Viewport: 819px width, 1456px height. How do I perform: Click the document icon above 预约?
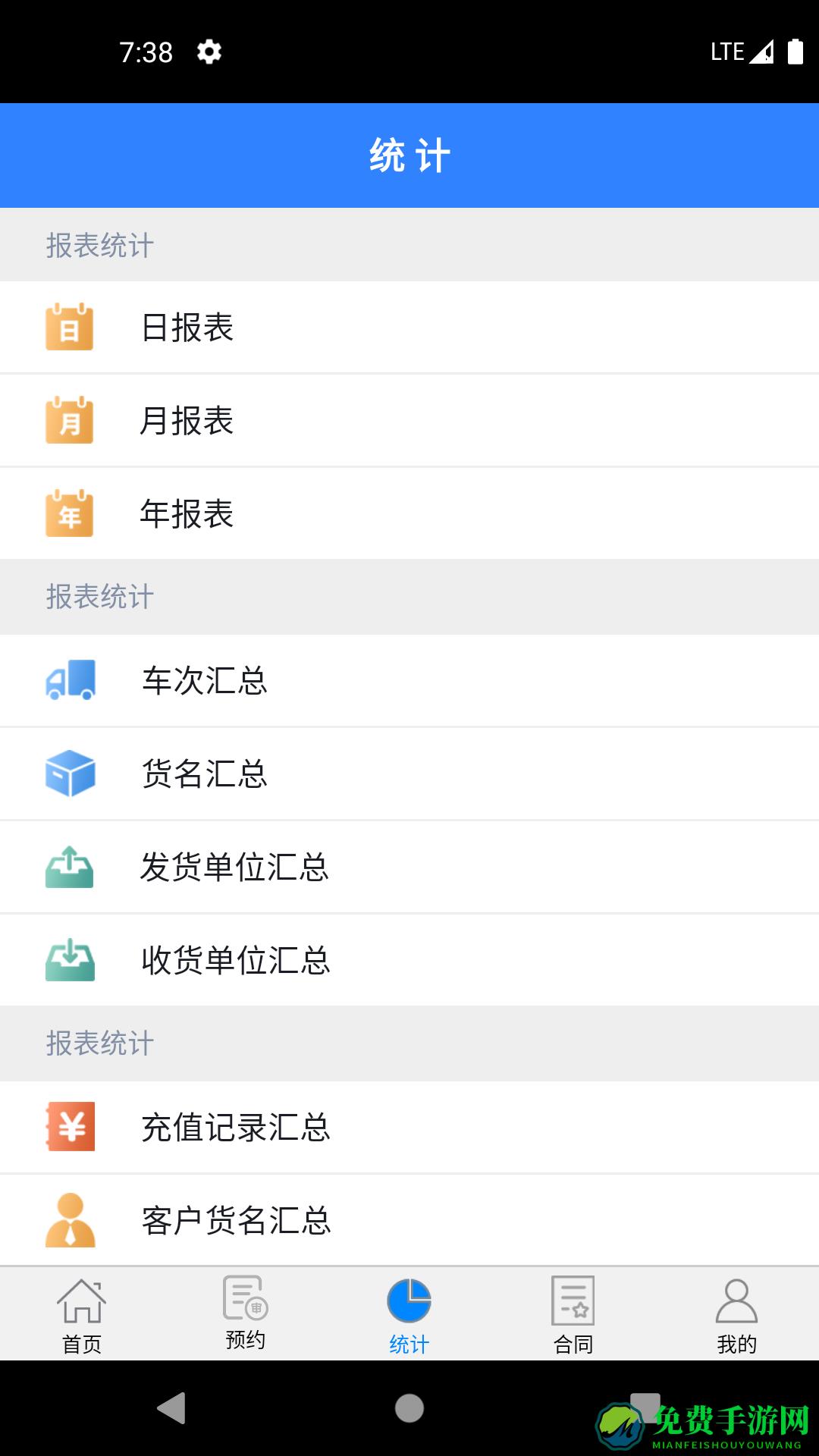[245, 1298]
